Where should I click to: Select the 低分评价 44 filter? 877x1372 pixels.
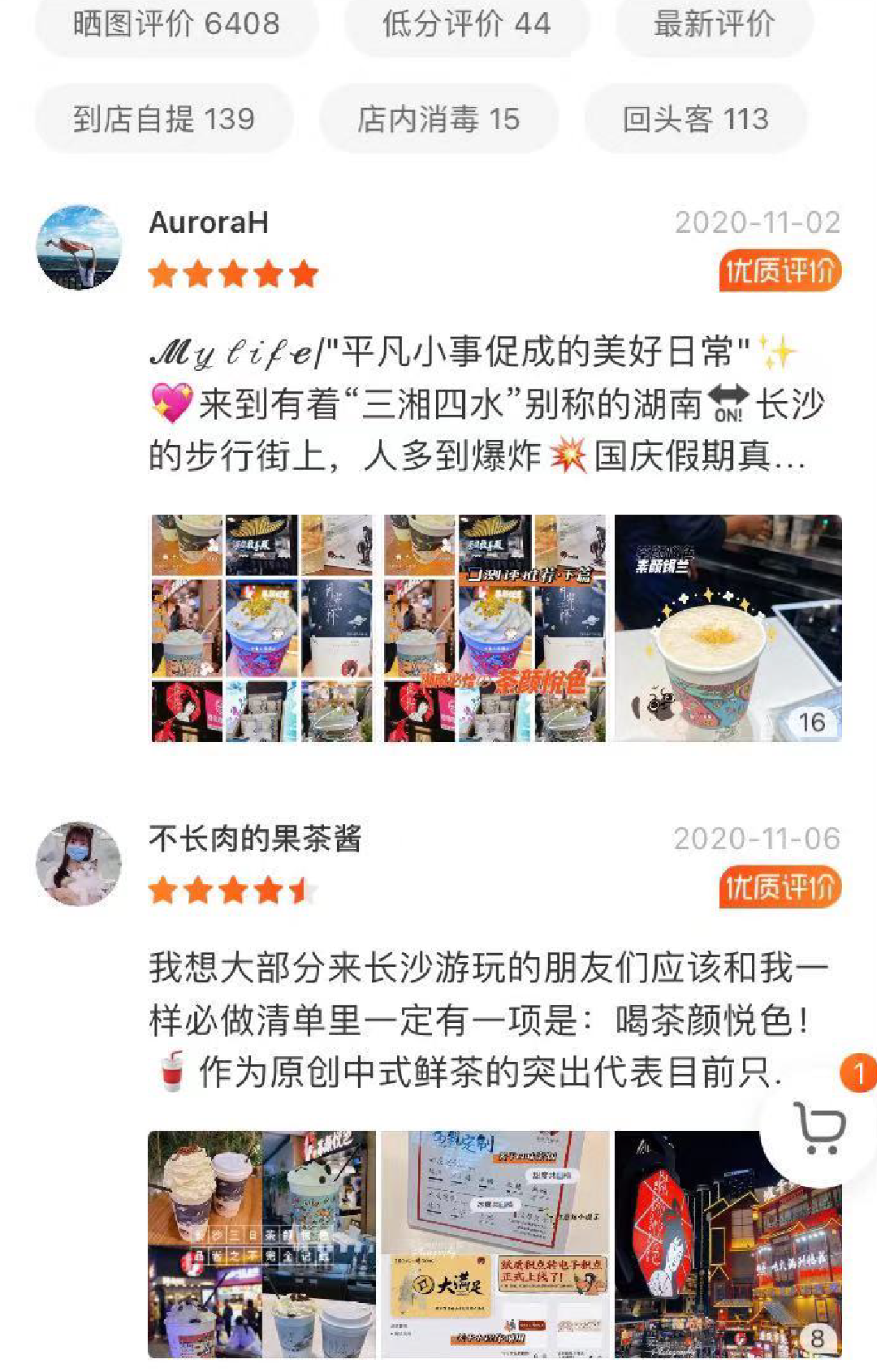(466, 24)
